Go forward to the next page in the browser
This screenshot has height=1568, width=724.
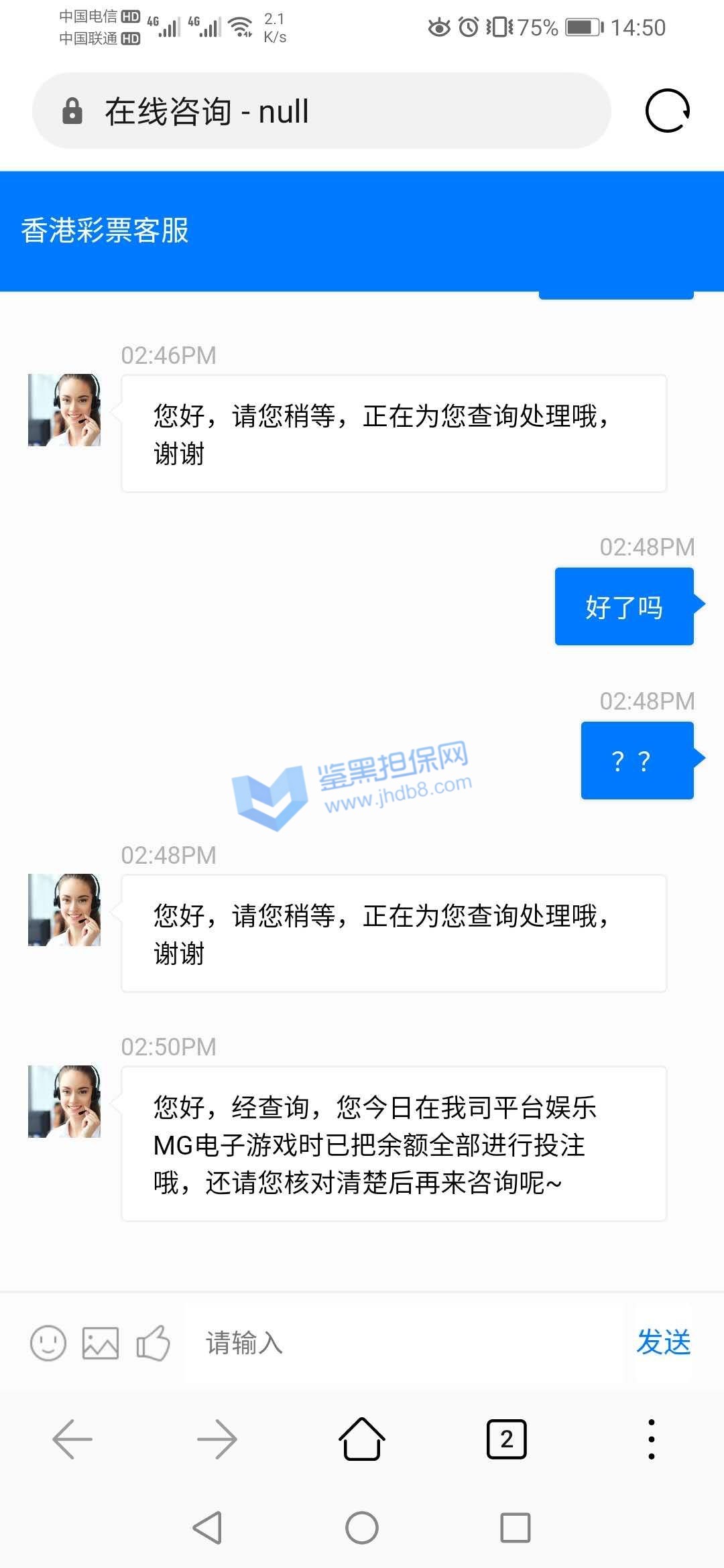click(x=217, y=1439)
